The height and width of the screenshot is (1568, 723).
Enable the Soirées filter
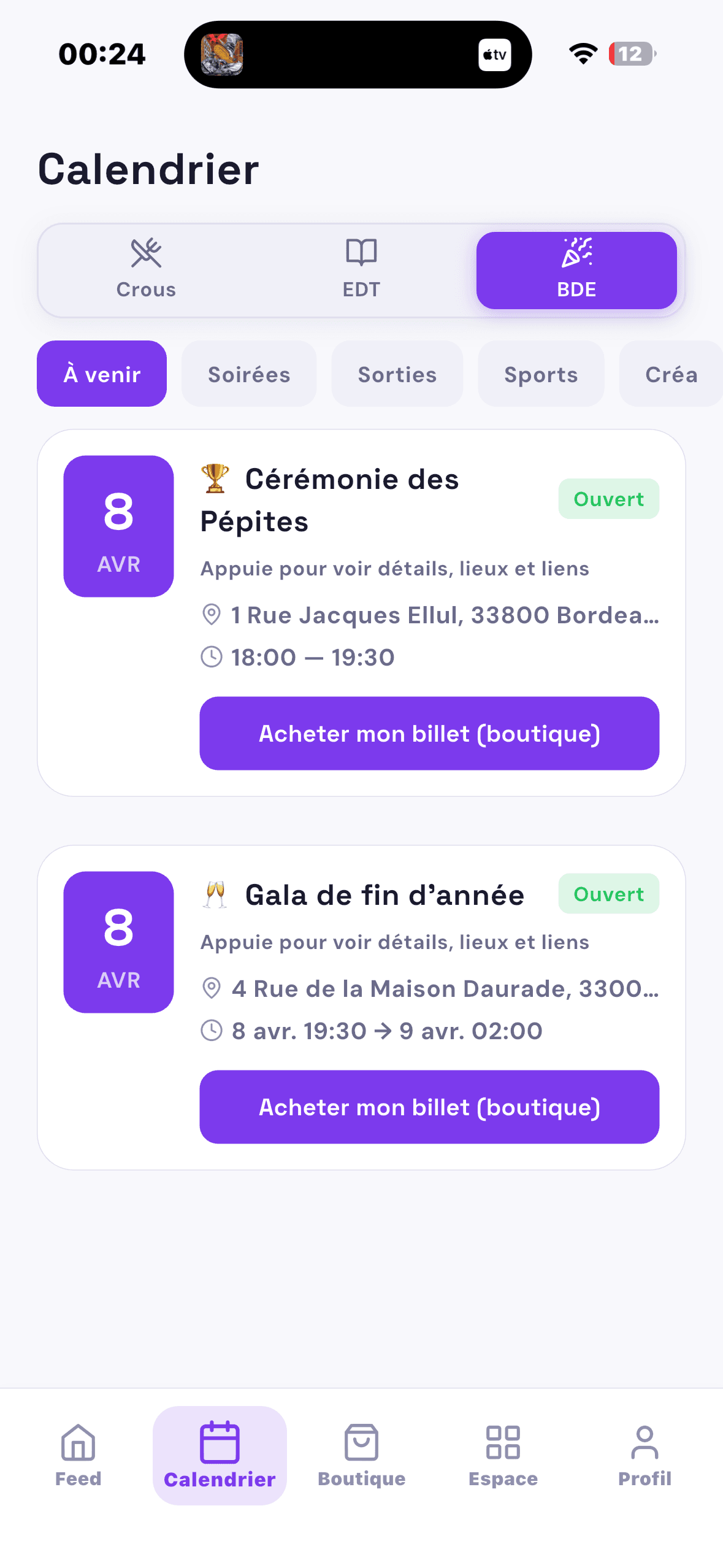pos(249,374)
